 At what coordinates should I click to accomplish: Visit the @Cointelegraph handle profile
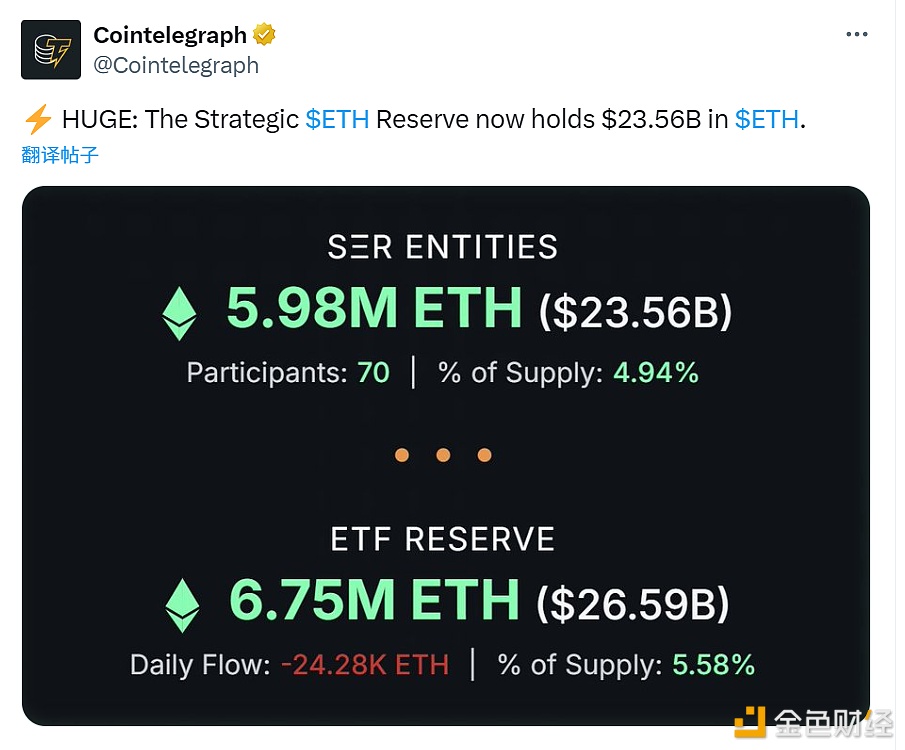click(x=176, y=65)
